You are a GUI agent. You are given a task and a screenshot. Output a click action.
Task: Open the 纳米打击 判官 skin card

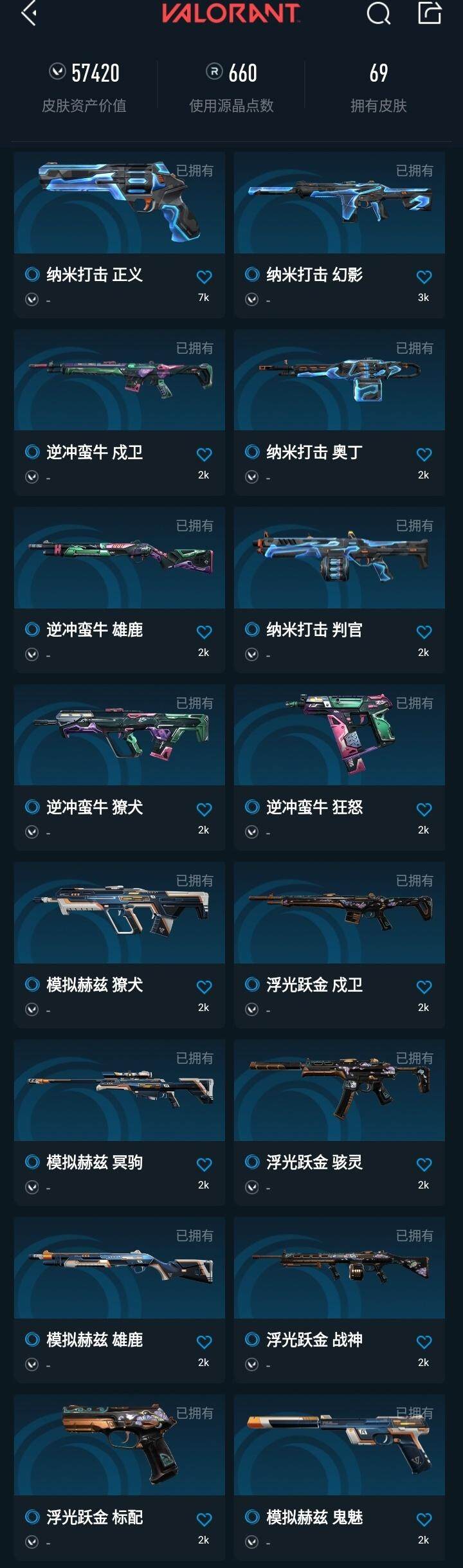click(x=340, y=558)
